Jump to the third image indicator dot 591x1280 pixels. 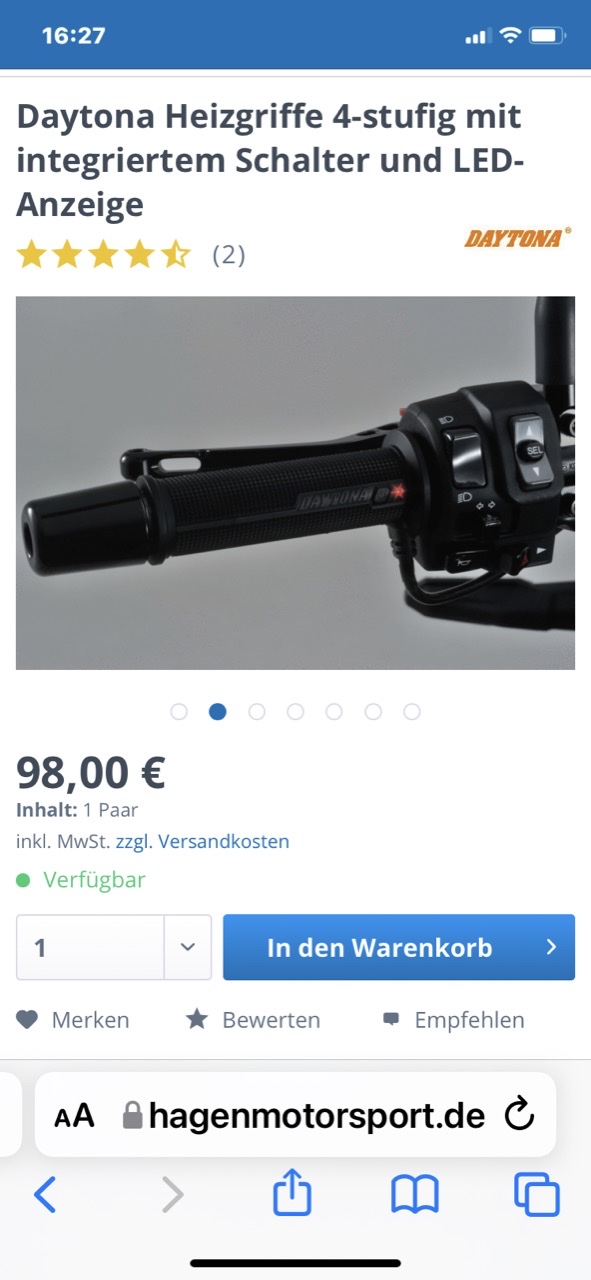tap(257, 712)
